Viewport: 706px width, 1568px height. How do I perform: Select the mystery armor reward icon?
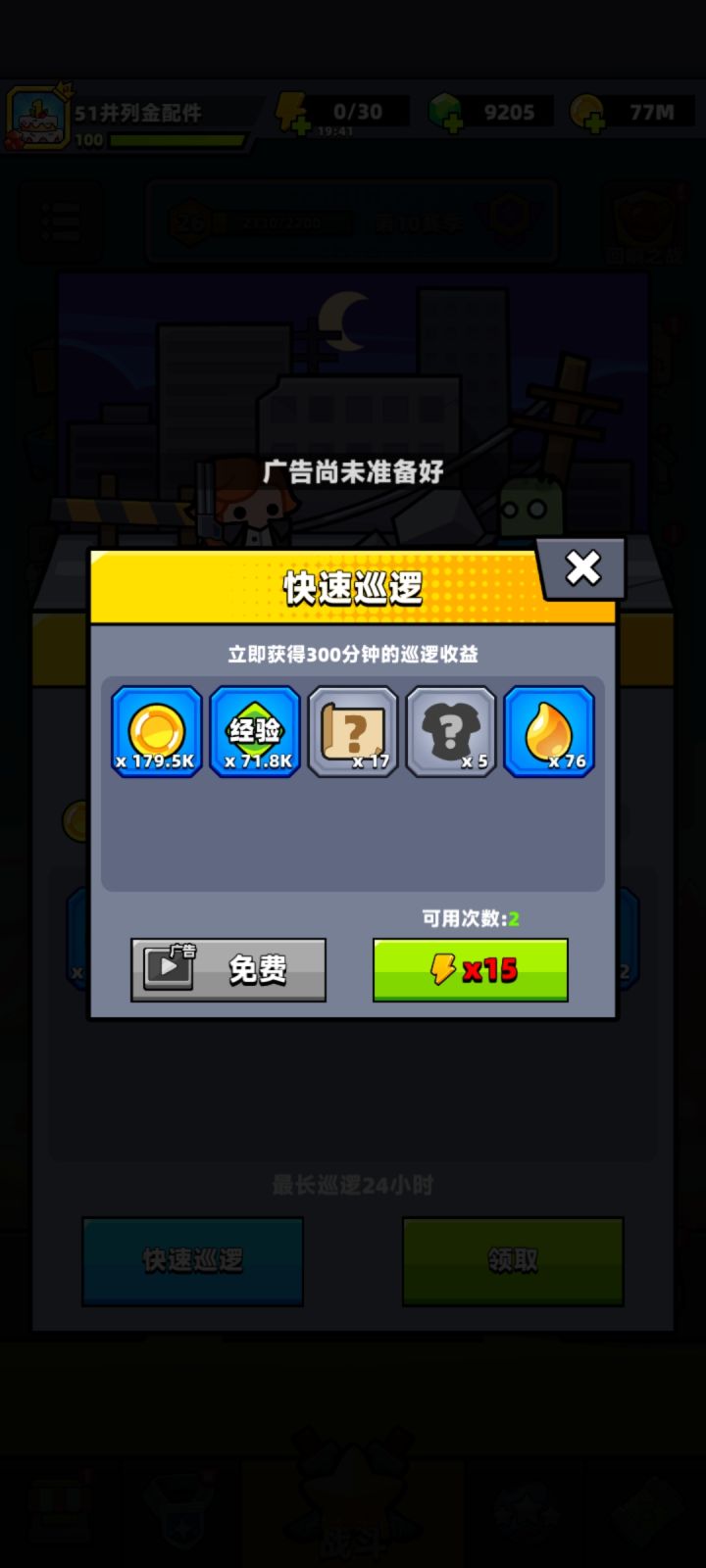[x=451, y=730]
